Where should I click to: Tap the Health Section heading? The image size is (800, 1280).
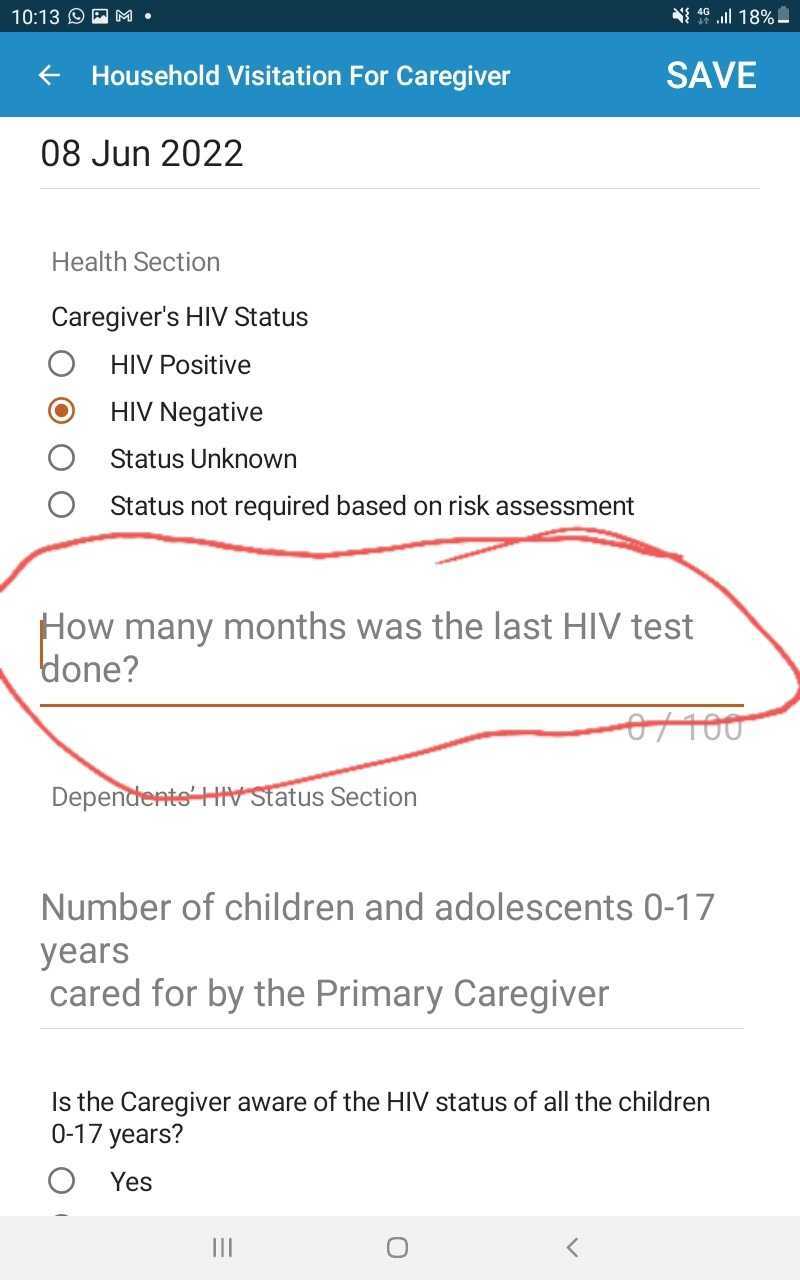pos(135,261)
